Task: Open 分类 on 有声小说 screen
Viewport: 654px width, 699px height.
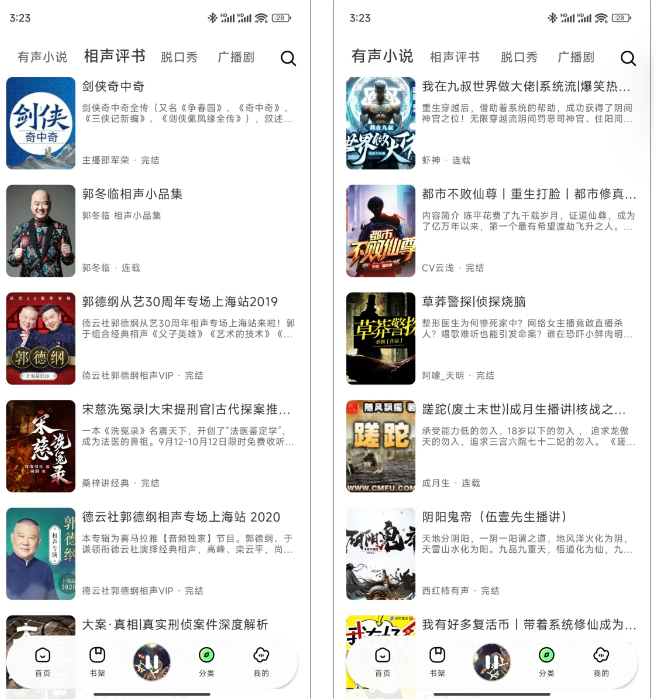Action: (546, 661)
